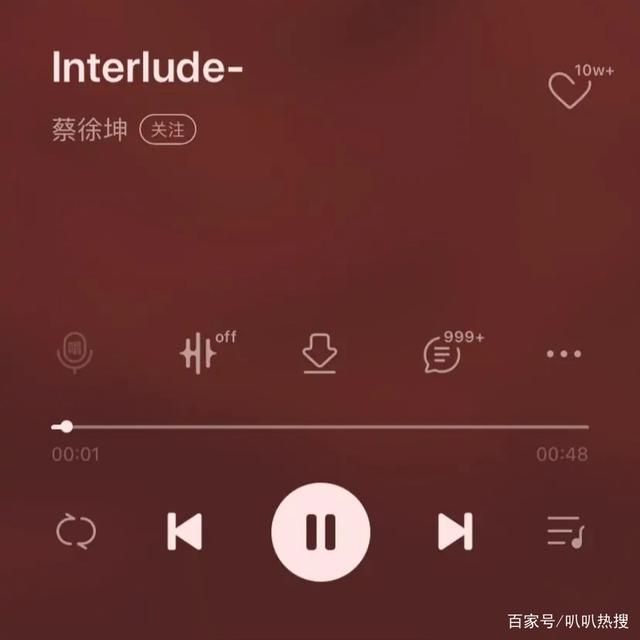
Task: Change the repeat loop mode
Action: [x=76, y=531]
